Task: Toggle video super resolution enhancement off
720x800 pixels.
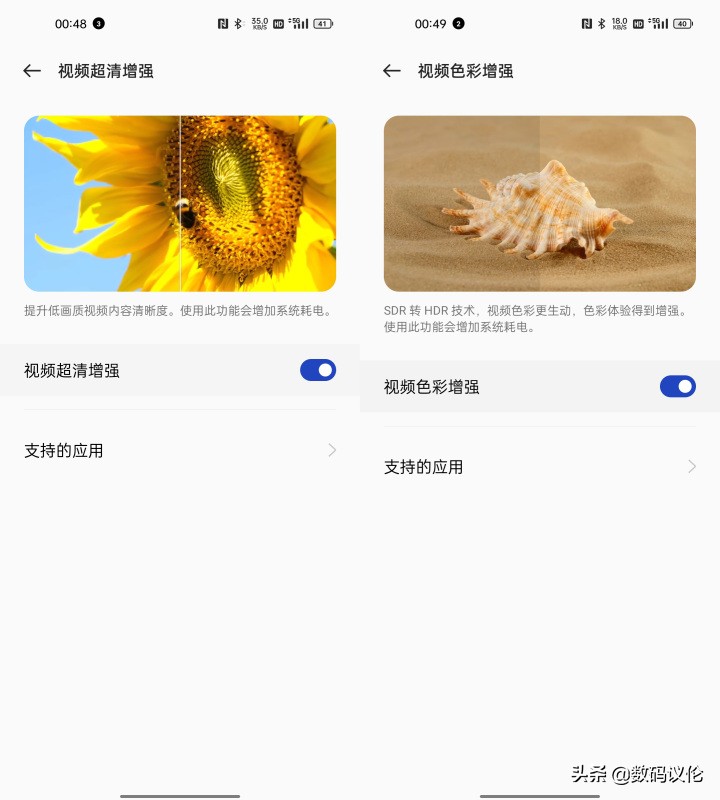Action: tap(317, 370)
